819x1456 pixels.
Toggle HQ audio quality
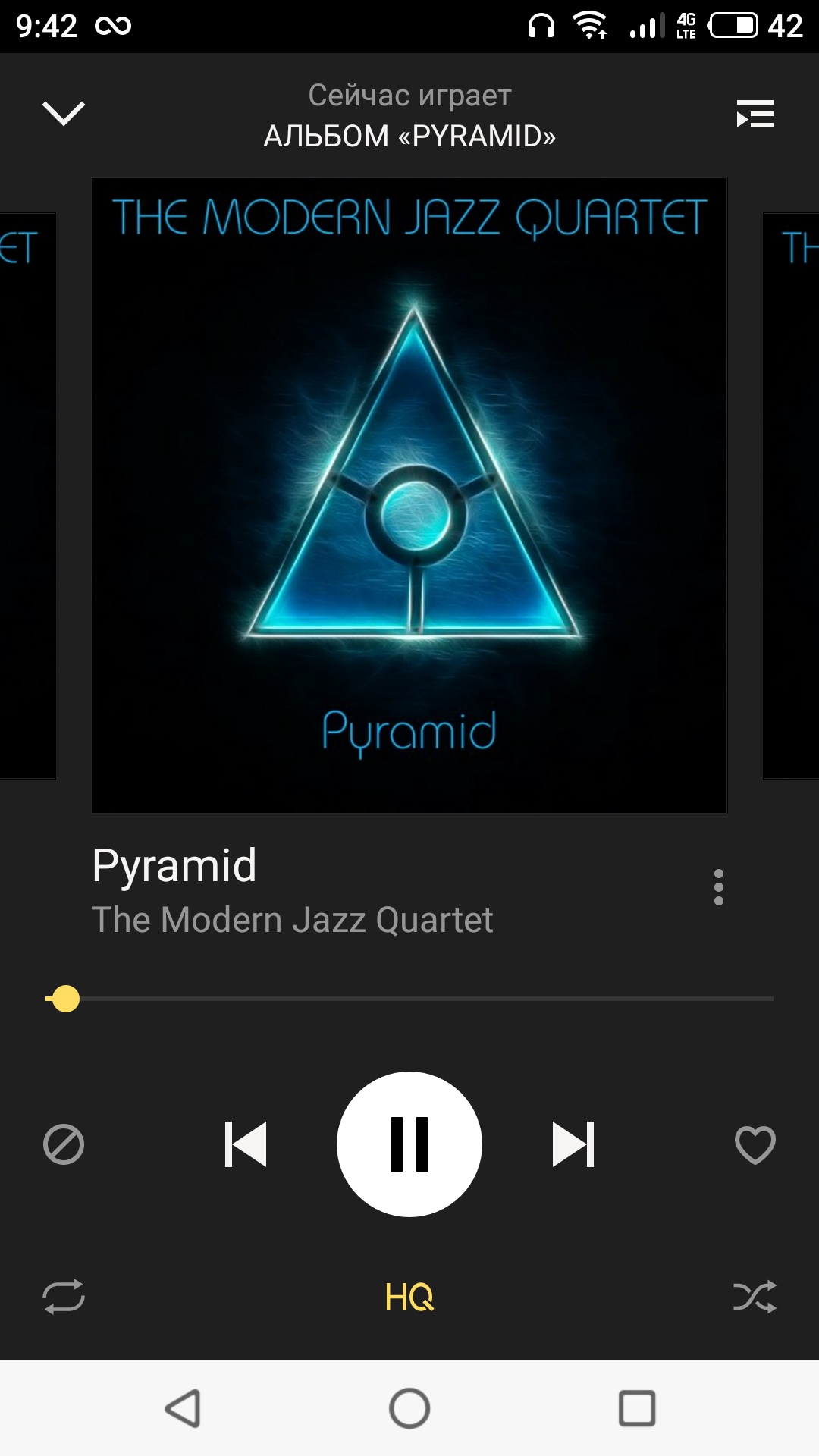409,1297
